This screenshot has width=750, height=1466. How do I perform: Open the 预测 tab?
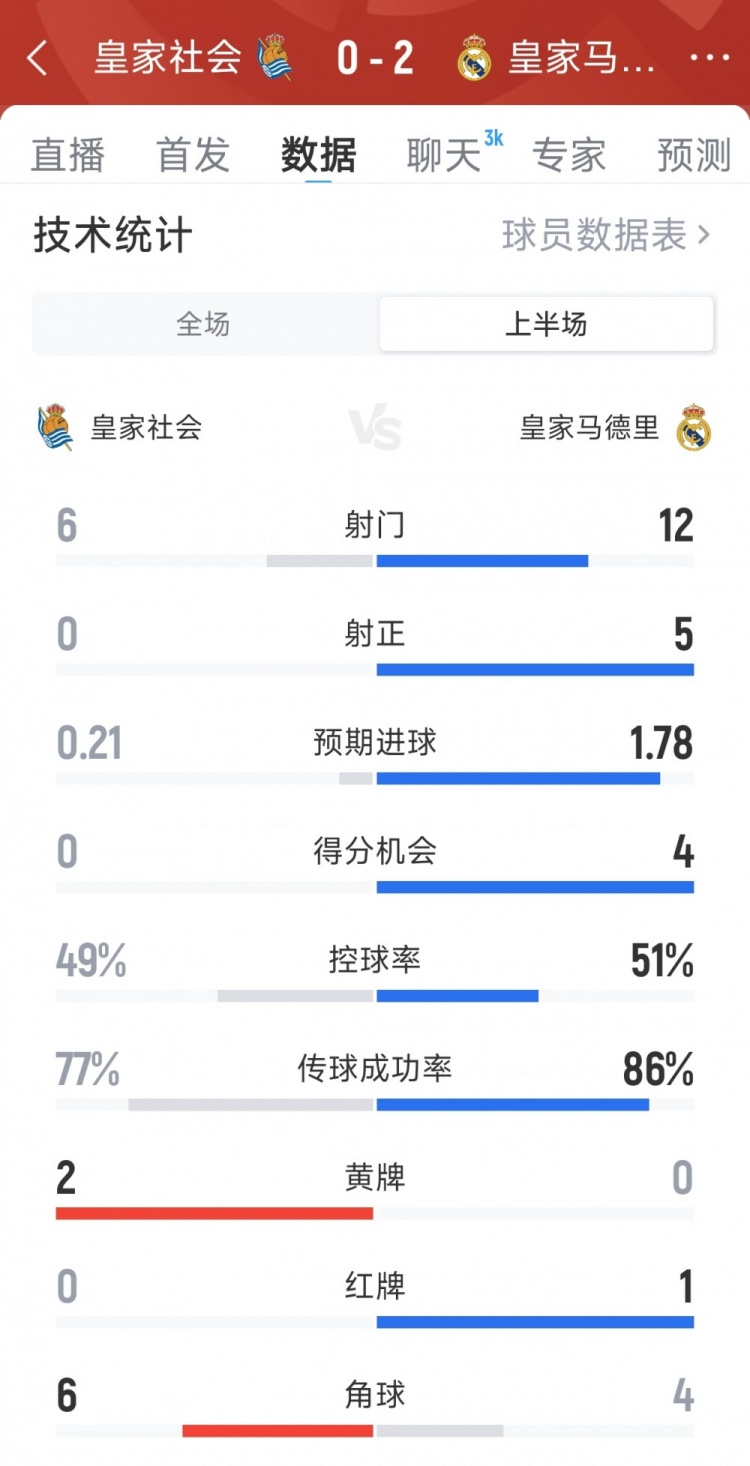pyautogui.click(x=694, y=156)
